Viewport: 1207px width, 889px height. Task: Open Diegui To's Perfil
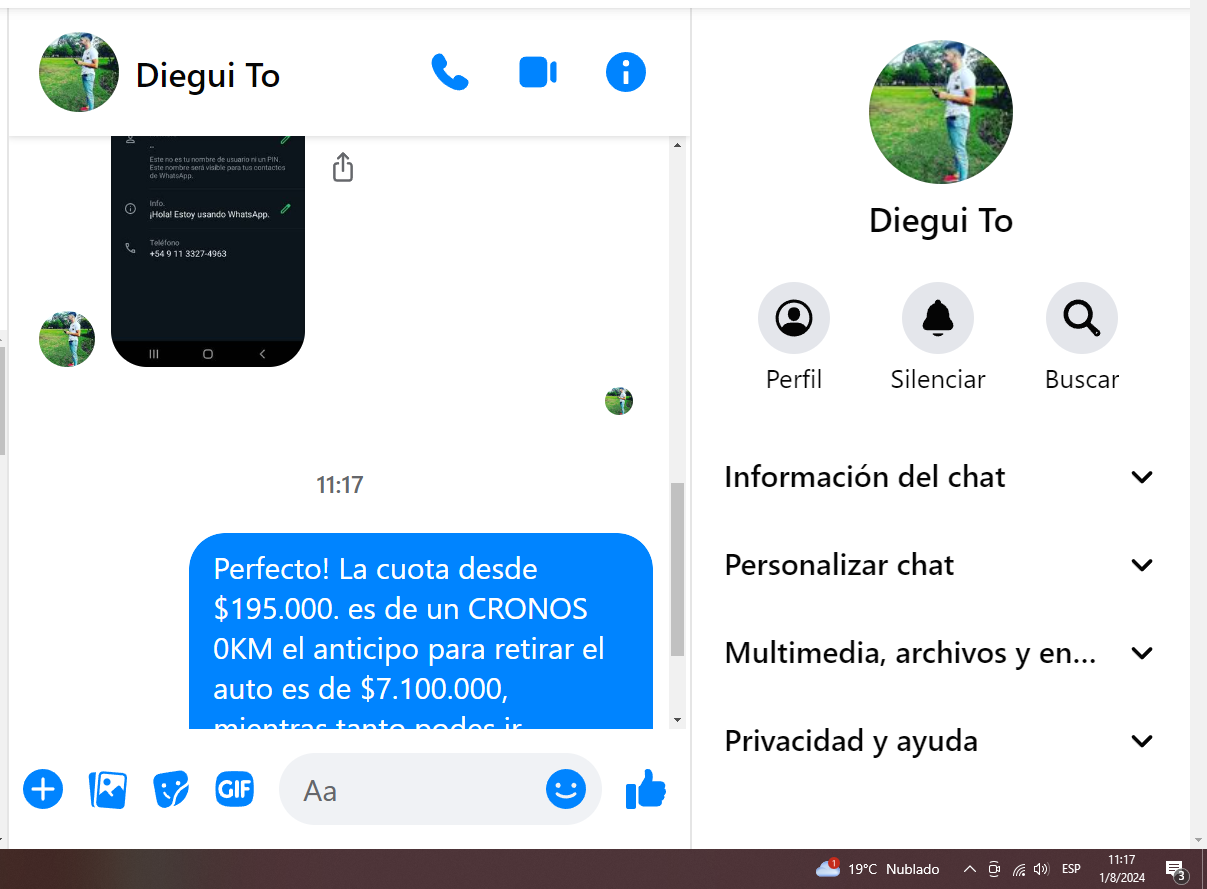tap(794, 318)
